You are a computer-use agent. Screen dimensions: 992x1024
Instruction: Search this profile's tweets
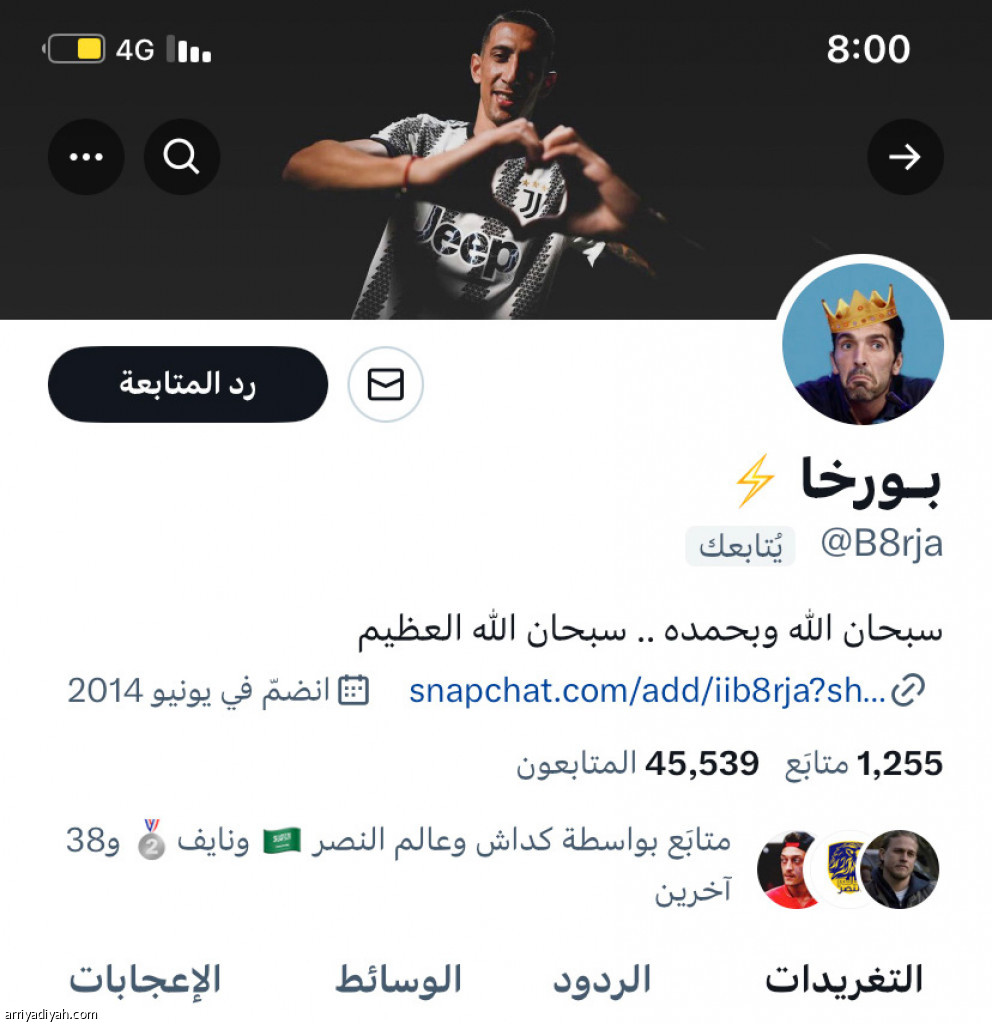tap(182, 157)
